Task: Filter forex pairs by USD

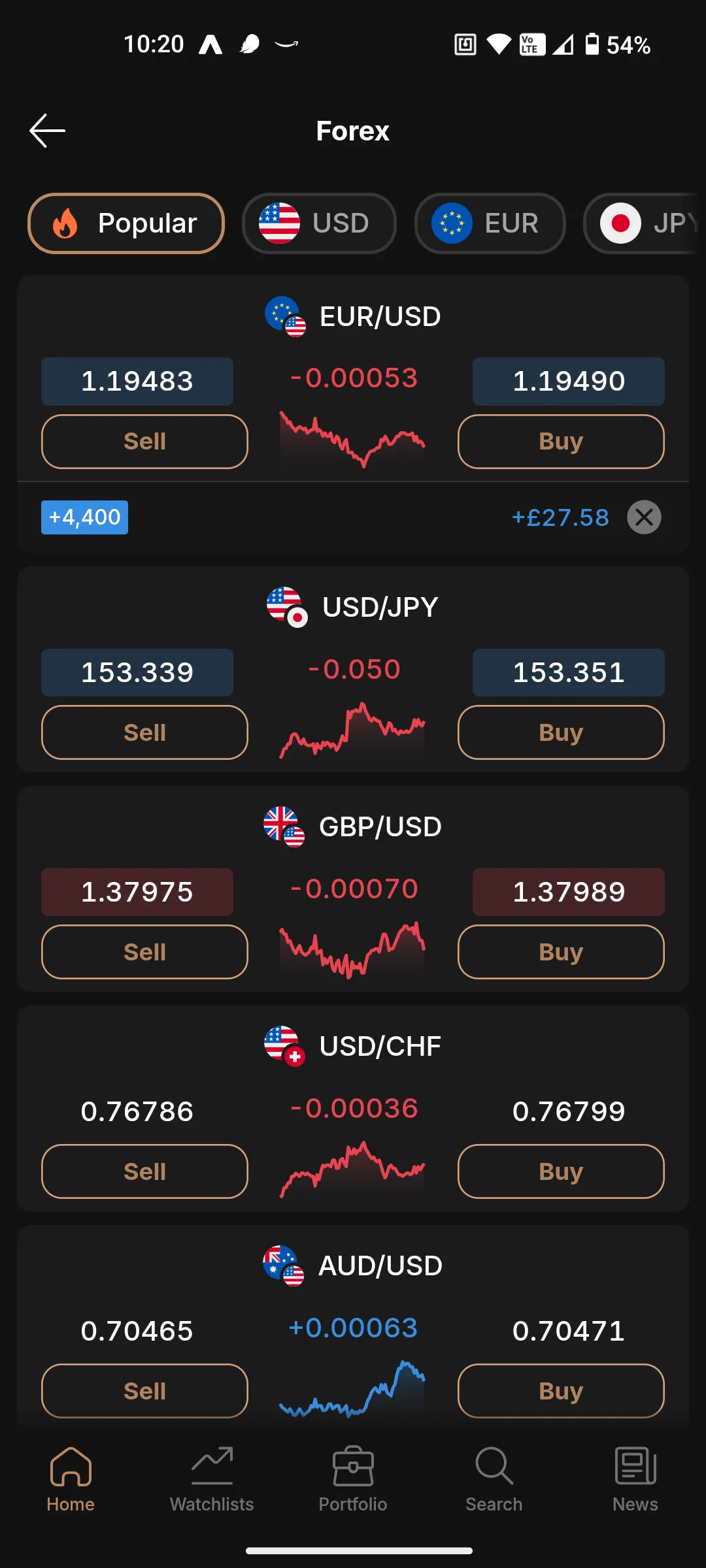Action: [x=319, y=223]
